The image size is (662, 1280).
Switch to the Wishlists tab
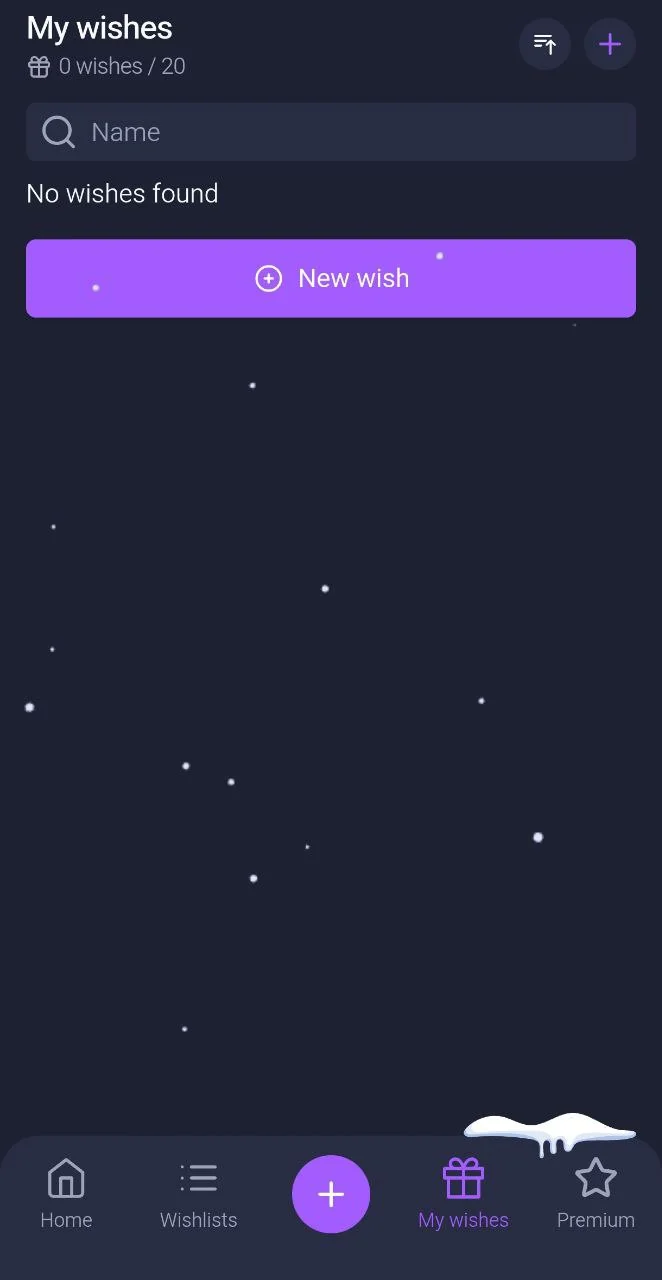(x=199, y=1194)
